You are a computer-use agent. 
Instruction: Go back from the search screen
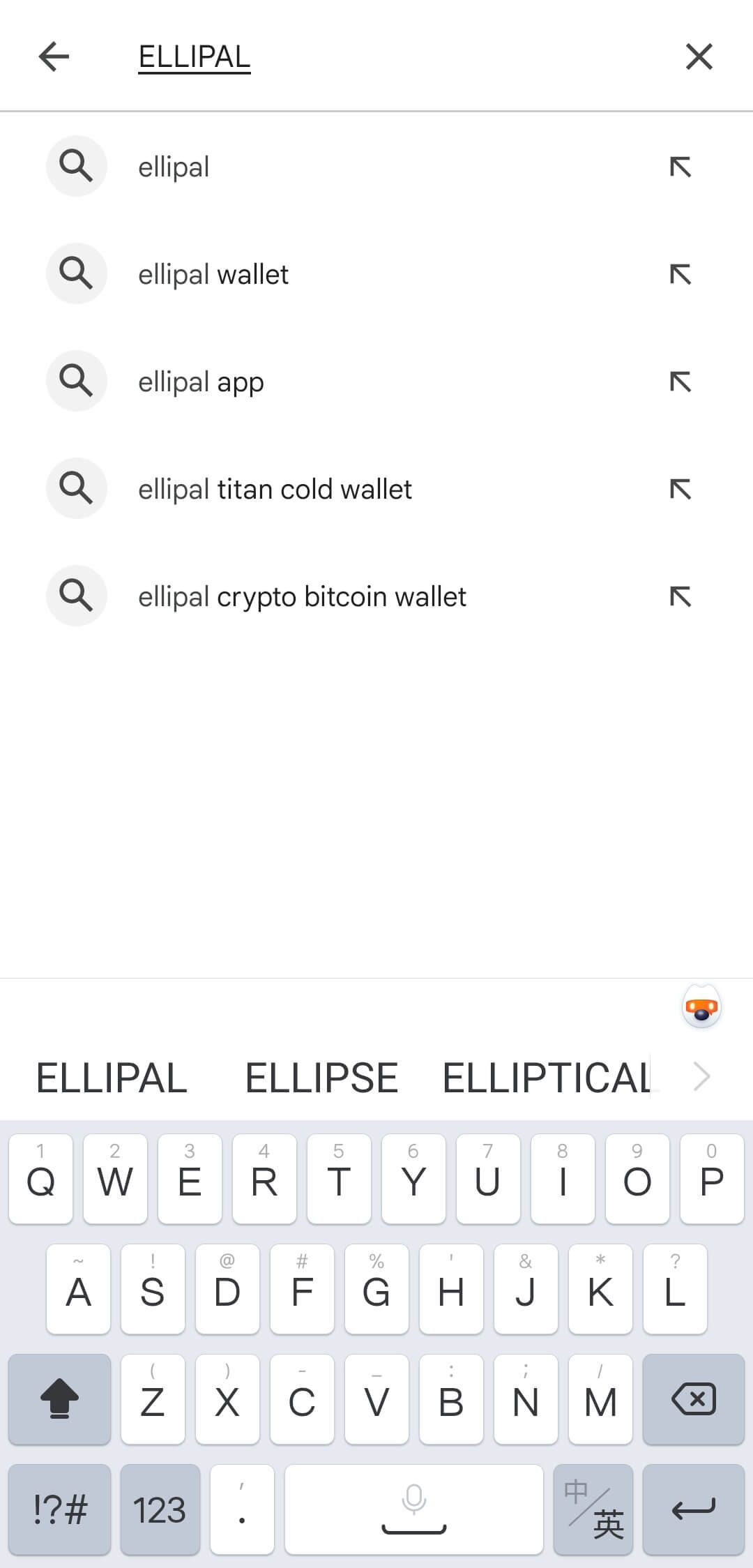point(54,56)
